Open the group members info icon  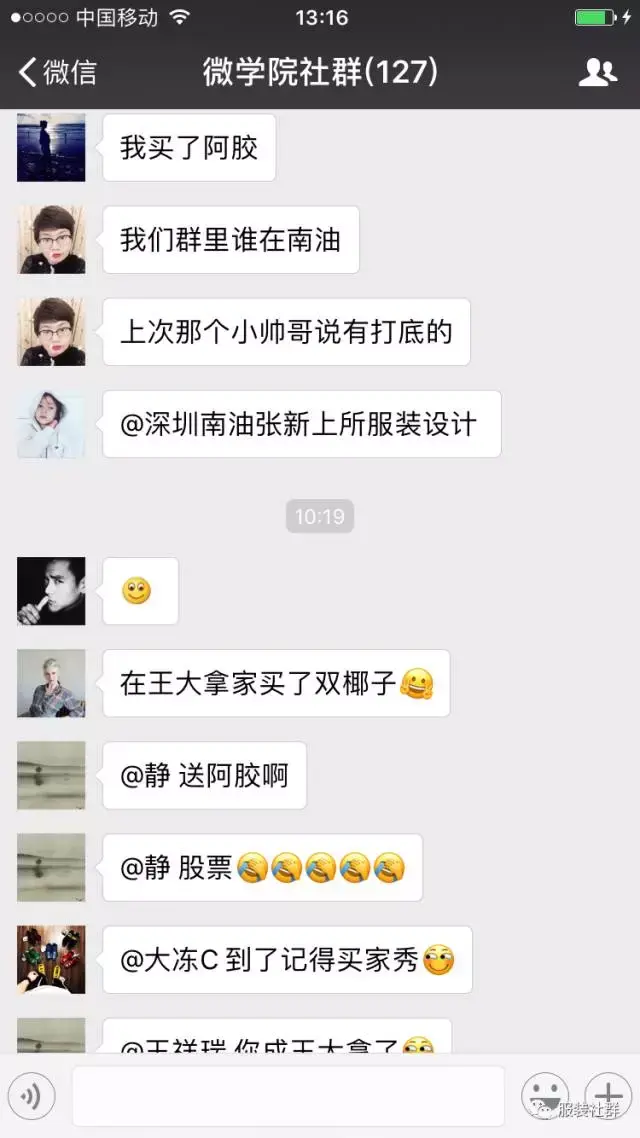598,73
